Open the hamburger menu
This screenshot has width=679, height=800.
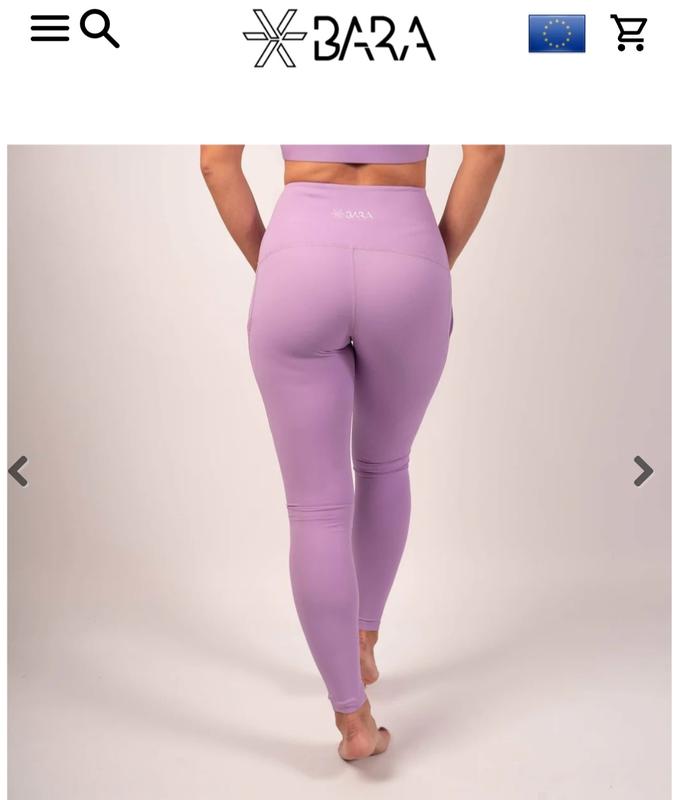click(x=49, y=29)
